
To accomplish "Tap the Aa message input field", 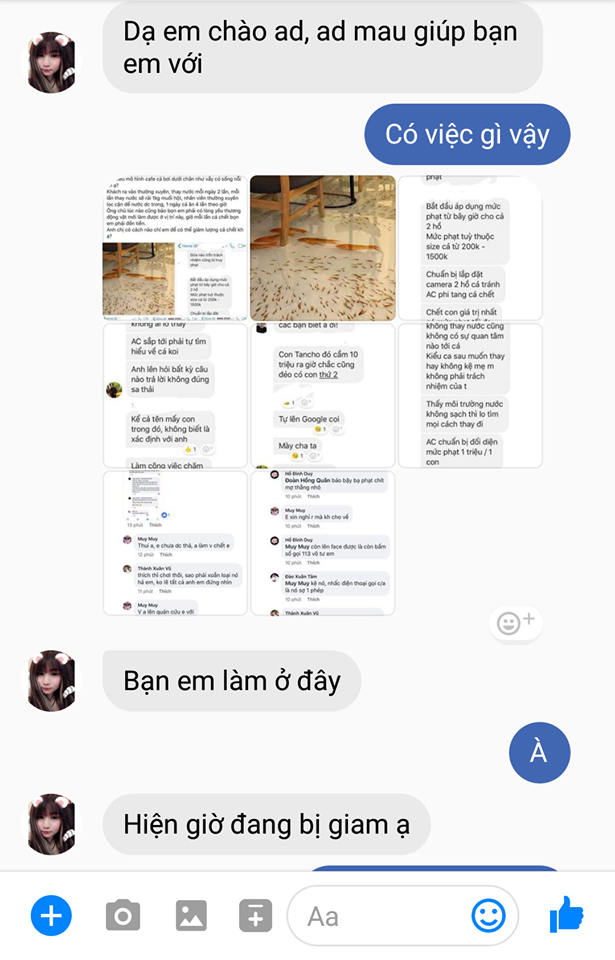I will click(380, 915).
